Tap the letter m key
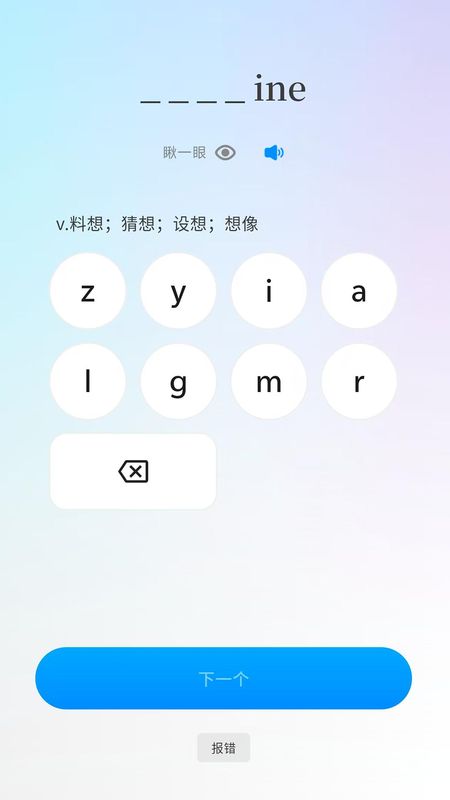 pos(269,381)
